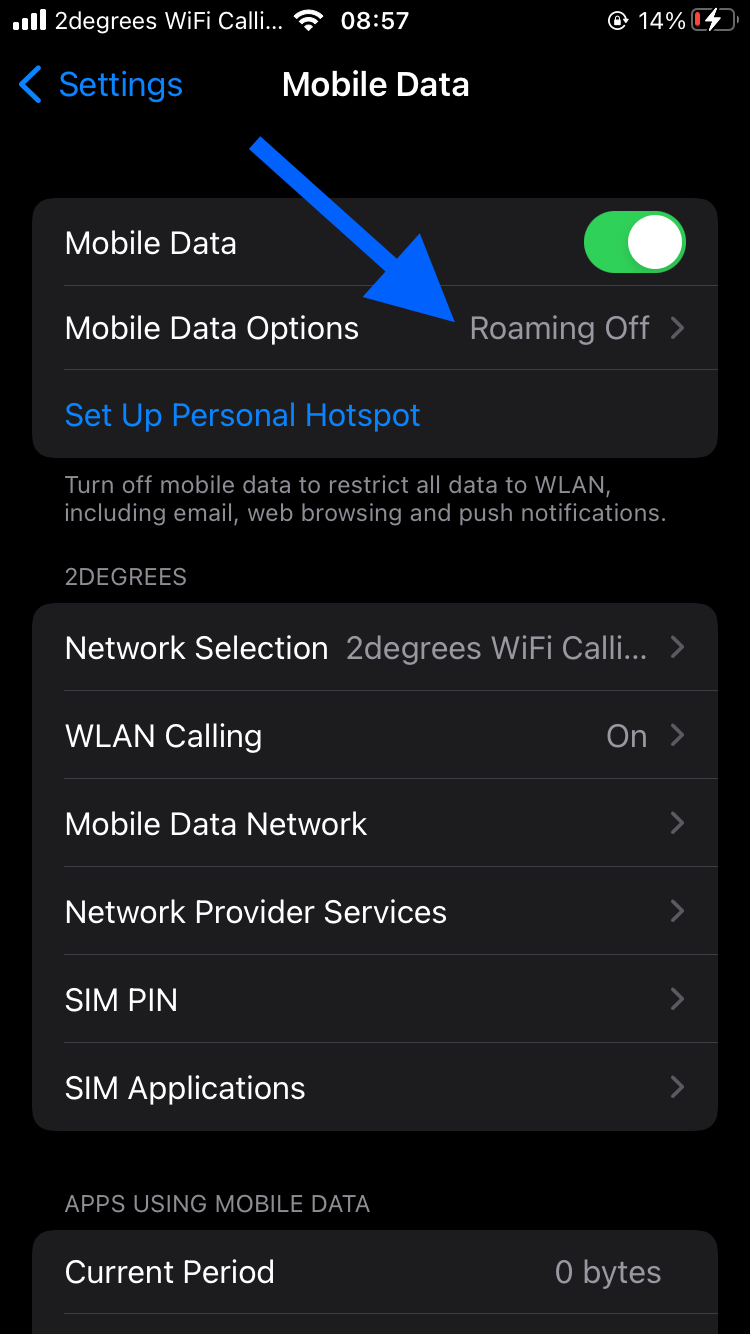Image resolution: width=750 pixels, height=1334 pixels.
Task: Open SIM PIN settings
Action: click(375, 1000)
